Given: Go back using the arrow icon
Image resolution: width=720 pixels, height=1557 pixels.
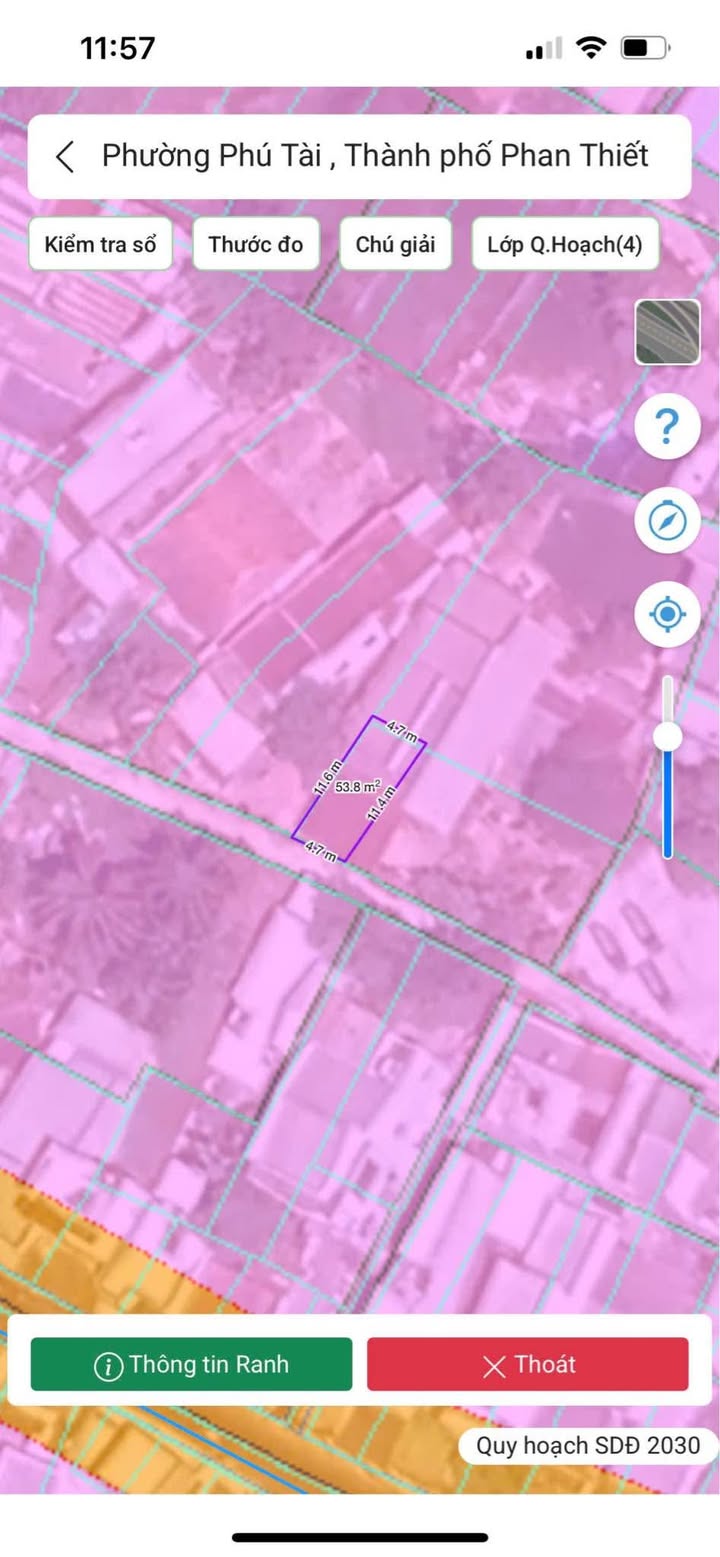Looking at the screenshot, I should pyautogui.click(x=65, y=157).
